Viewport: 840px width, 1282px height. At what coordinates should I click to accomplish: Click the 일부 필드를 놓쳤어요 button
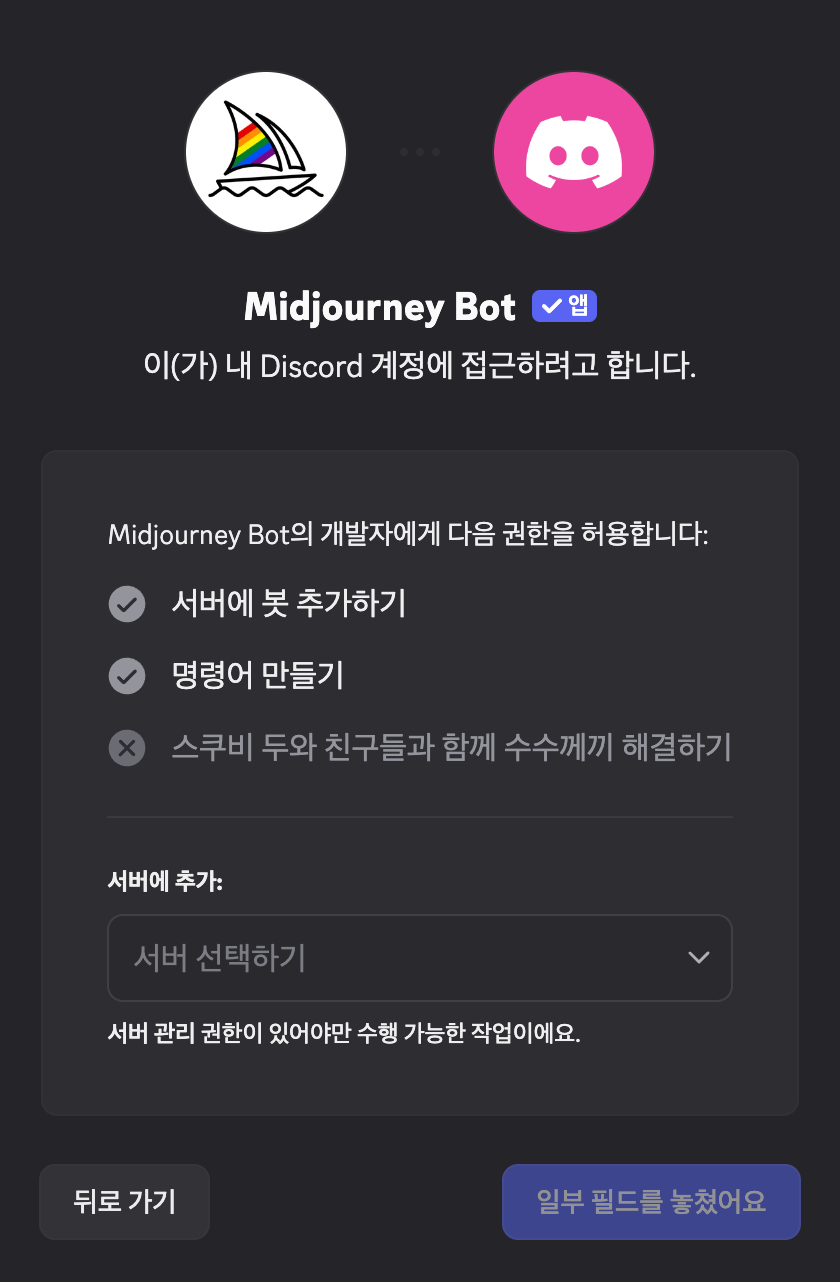[651, 1202]
